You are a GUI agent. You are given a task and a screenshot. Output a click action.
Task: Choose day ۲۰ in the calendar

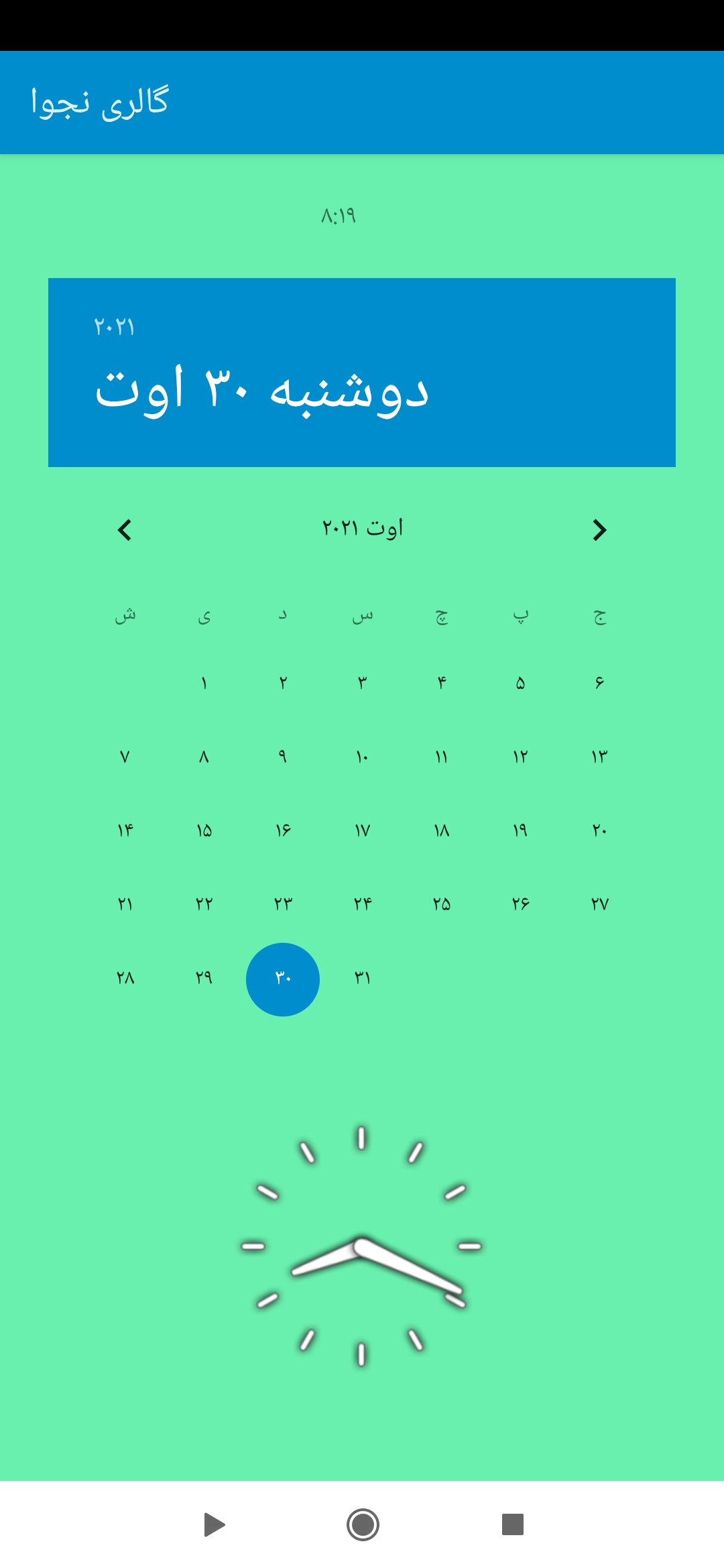[599, 831]
